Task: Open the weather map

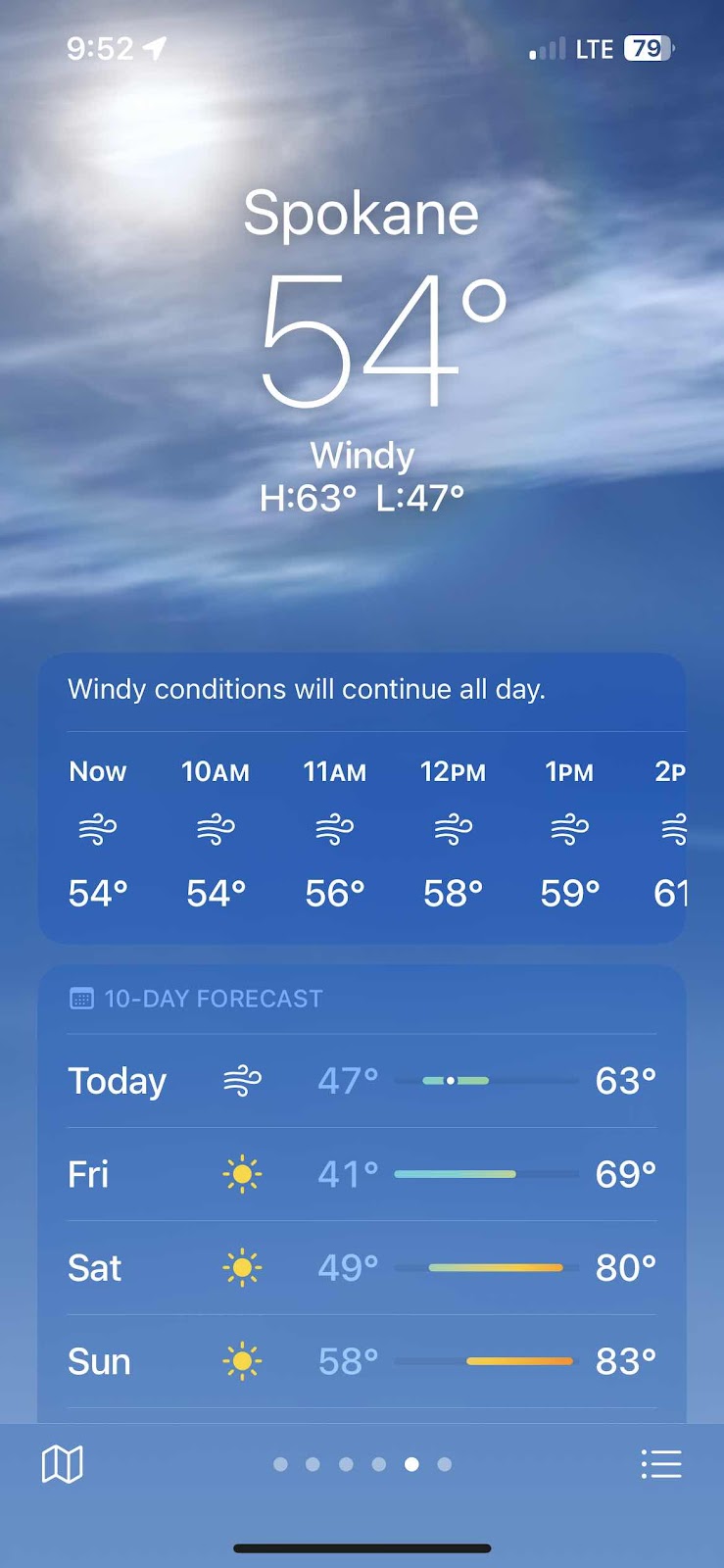Action: click(62, 1464)
